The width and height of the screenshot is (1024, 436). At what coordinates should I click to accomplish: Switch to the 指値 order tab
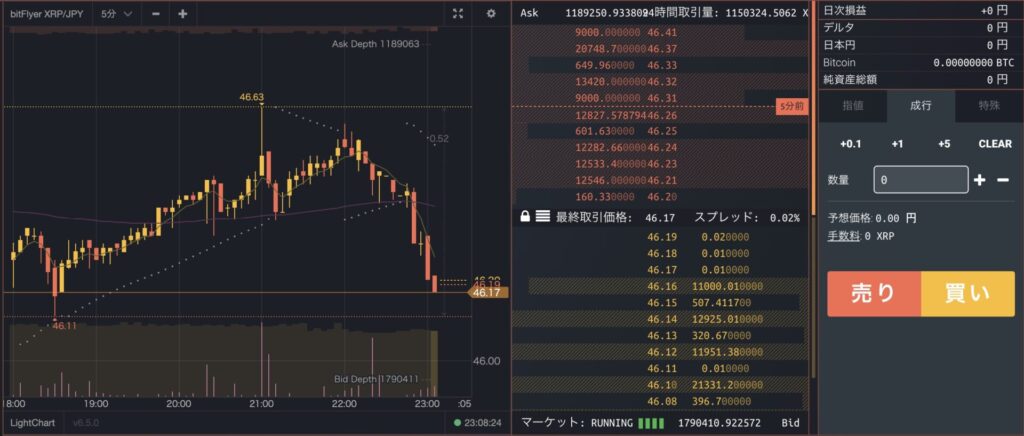point(852,105)
